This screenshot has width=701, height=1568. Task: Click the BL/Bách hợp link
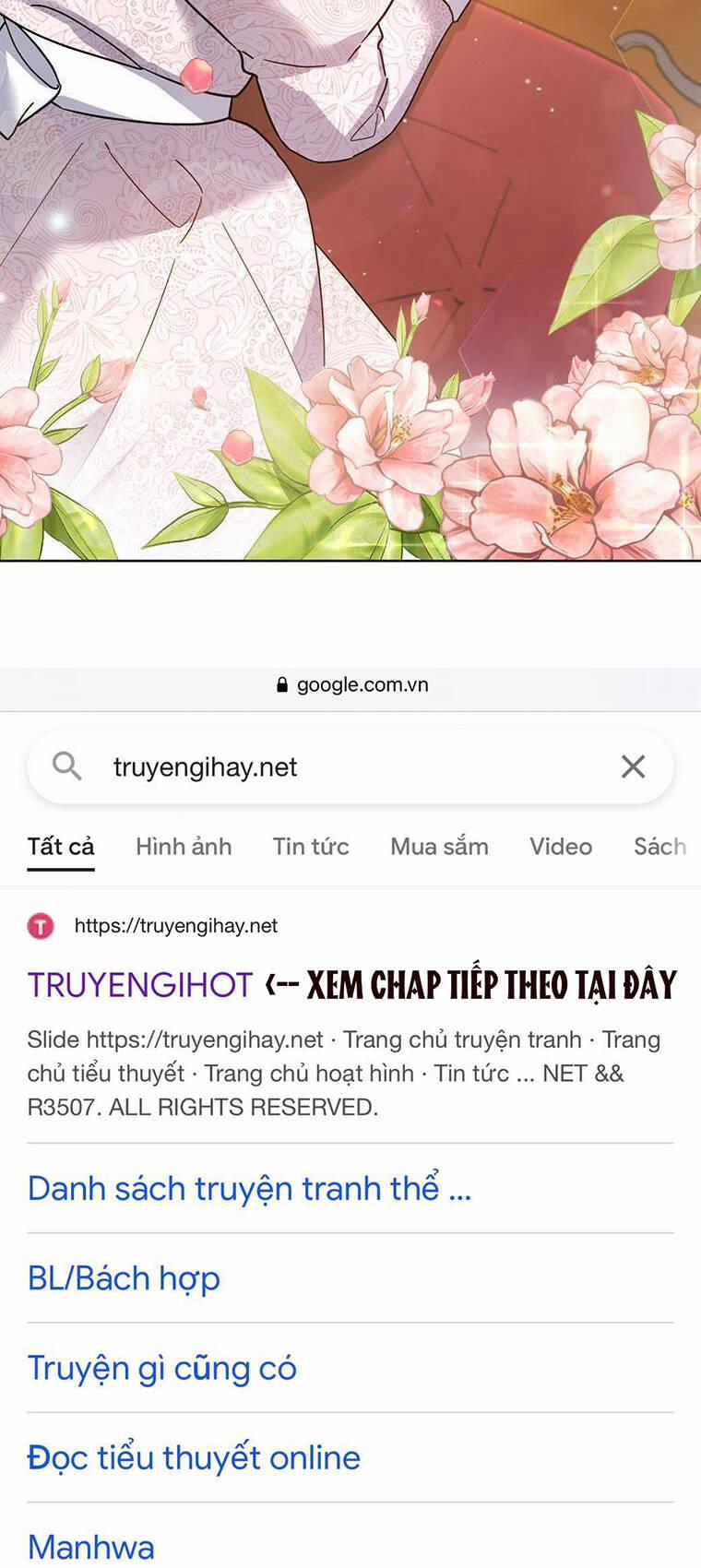click(124, 1278)
